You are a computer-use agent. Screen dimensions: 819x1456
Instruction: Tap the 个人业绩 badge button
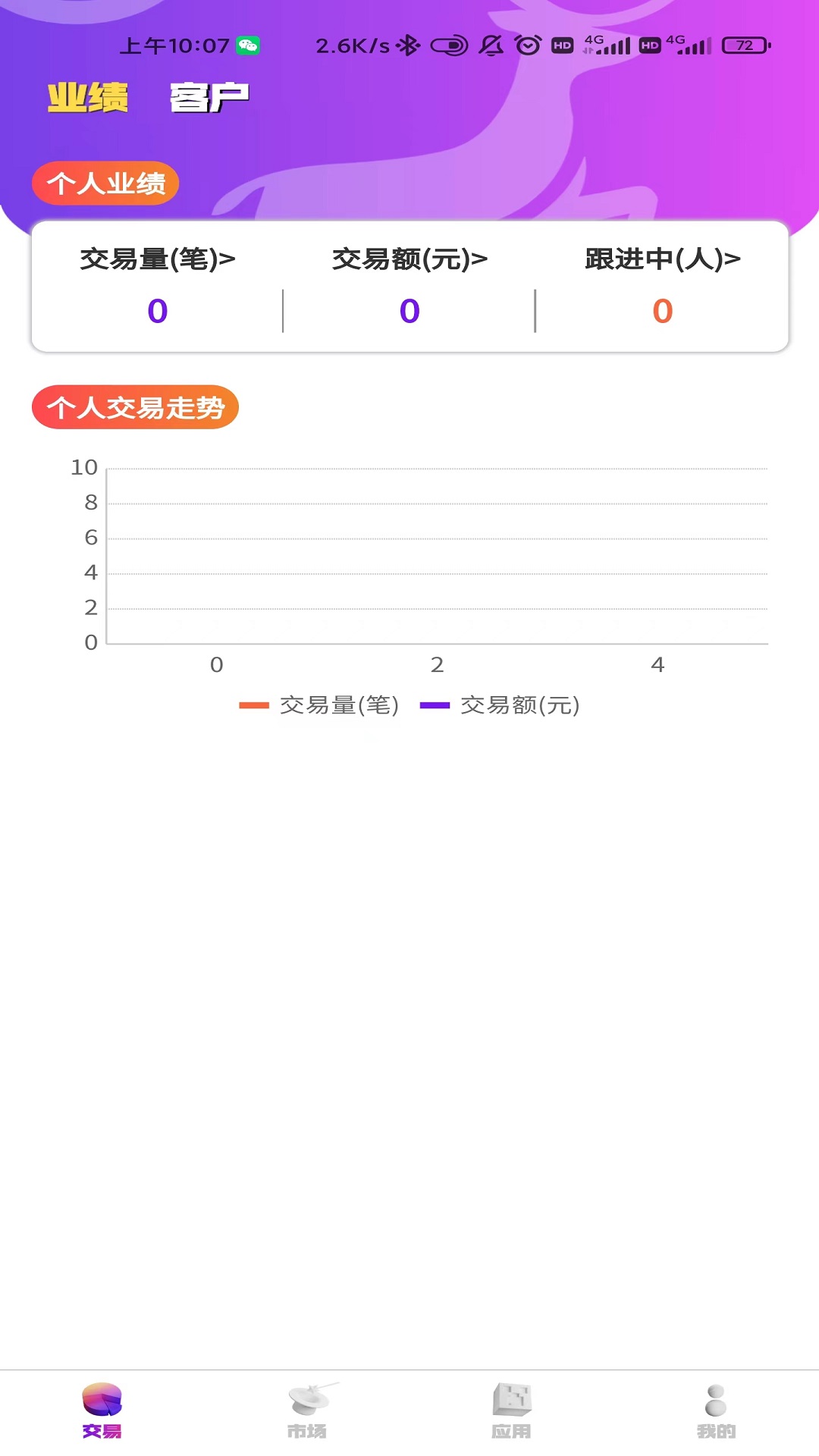[x=106, y=183]
